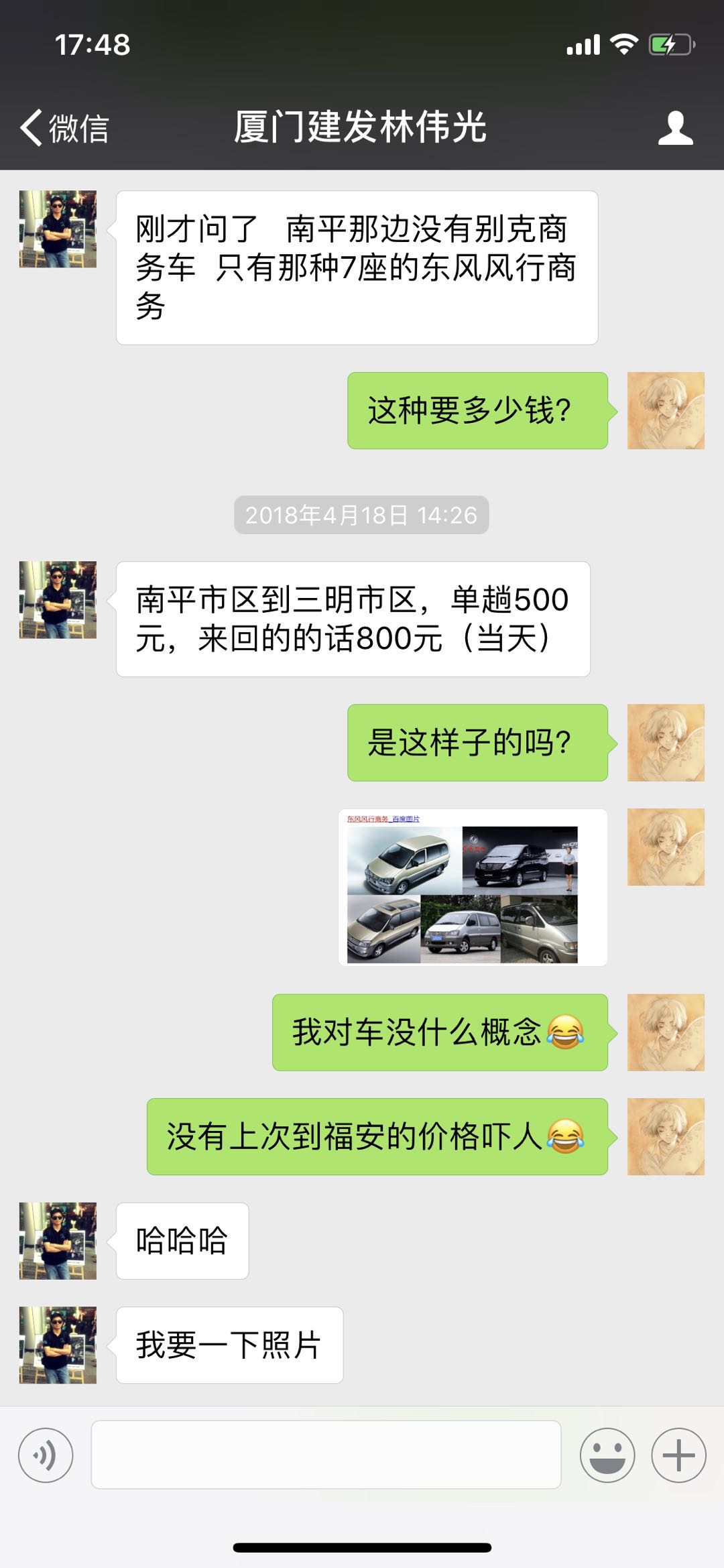Open chat info via the profile icon
The width and height of the screenshot is (724, 1568).
tap(675, 127)
